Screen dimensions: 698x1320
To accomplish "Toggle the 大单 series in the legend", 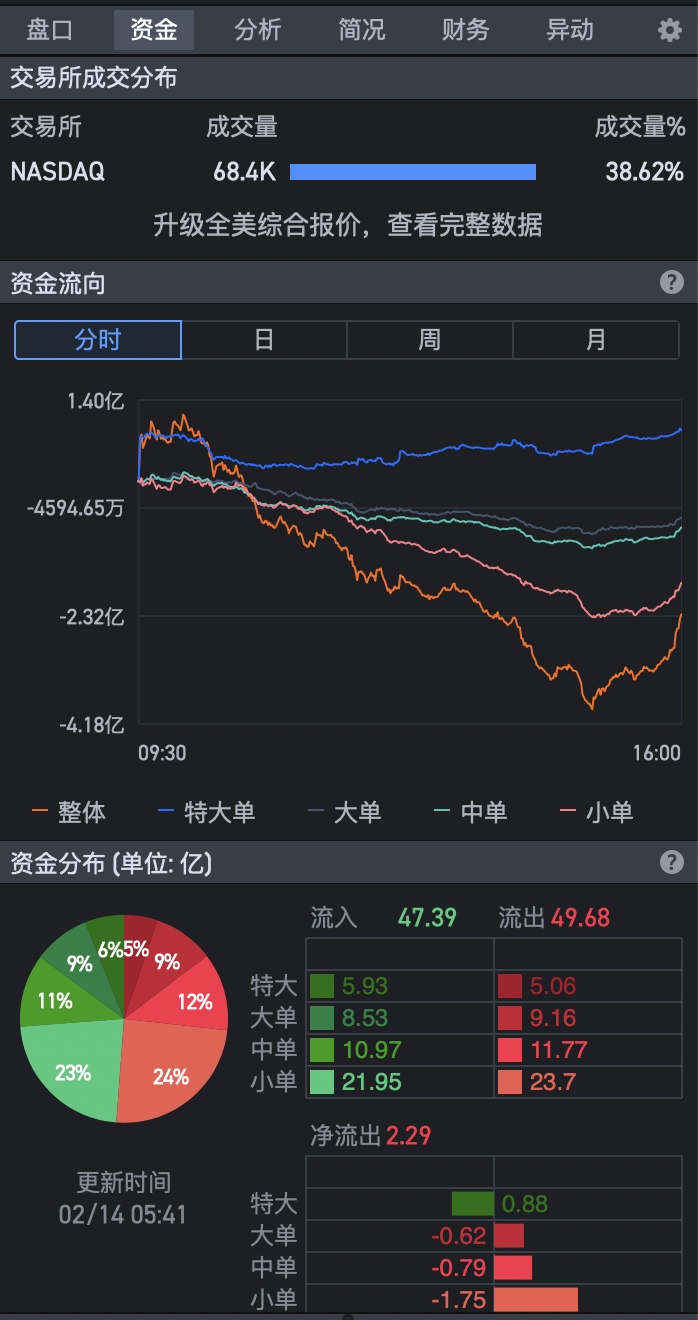I will tap(345, 812).
